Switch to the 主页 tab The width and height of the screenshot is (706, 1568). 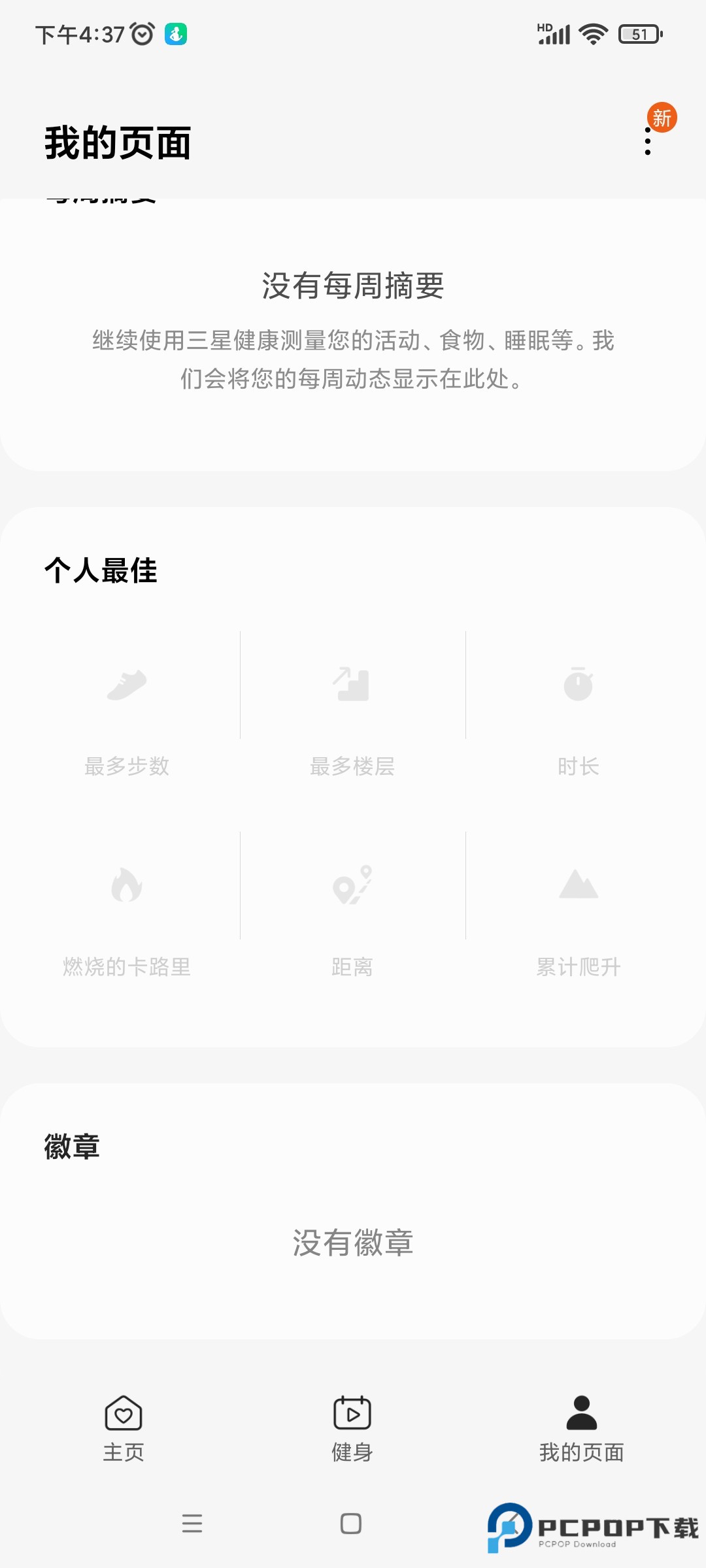pos(124,1428)
